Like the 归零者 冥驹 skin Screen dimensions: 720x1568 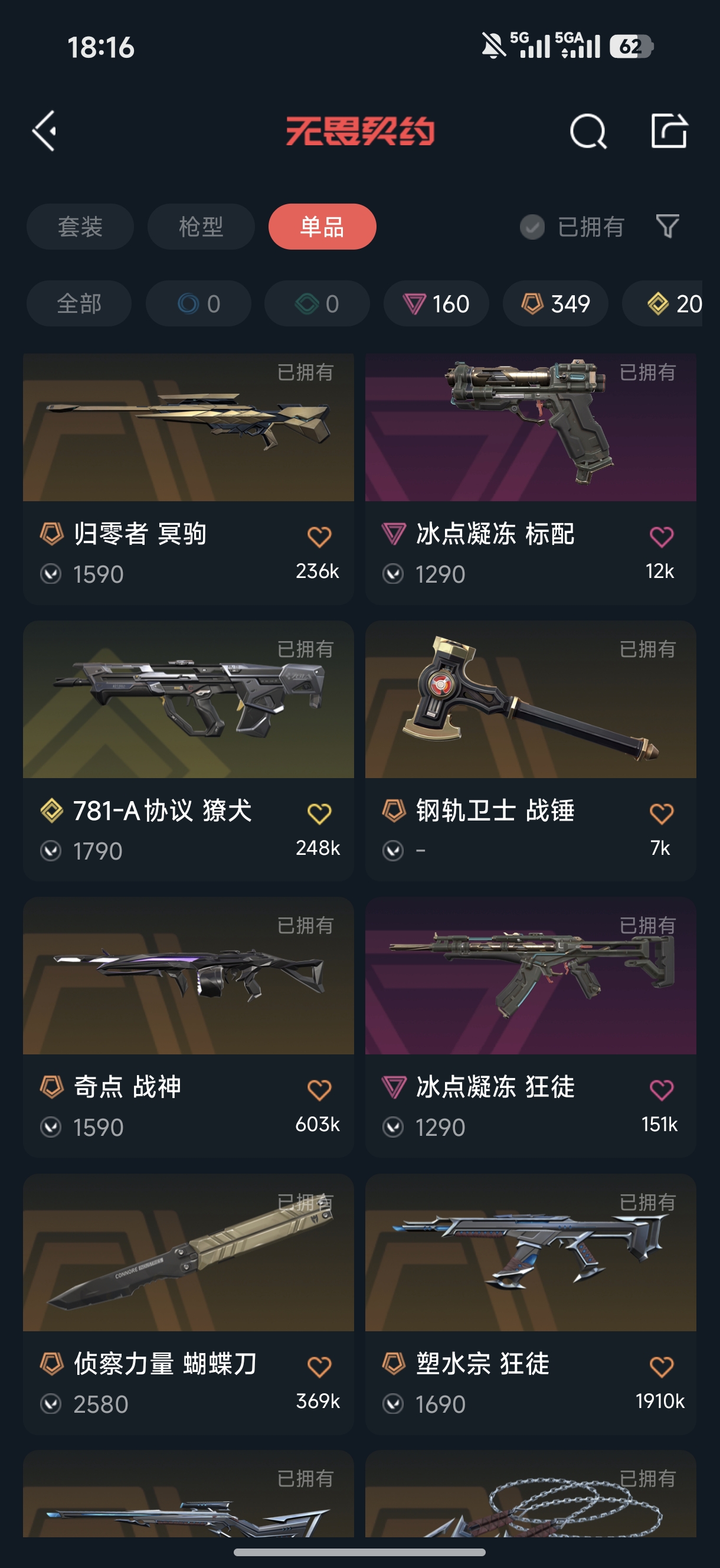(319, 537)
